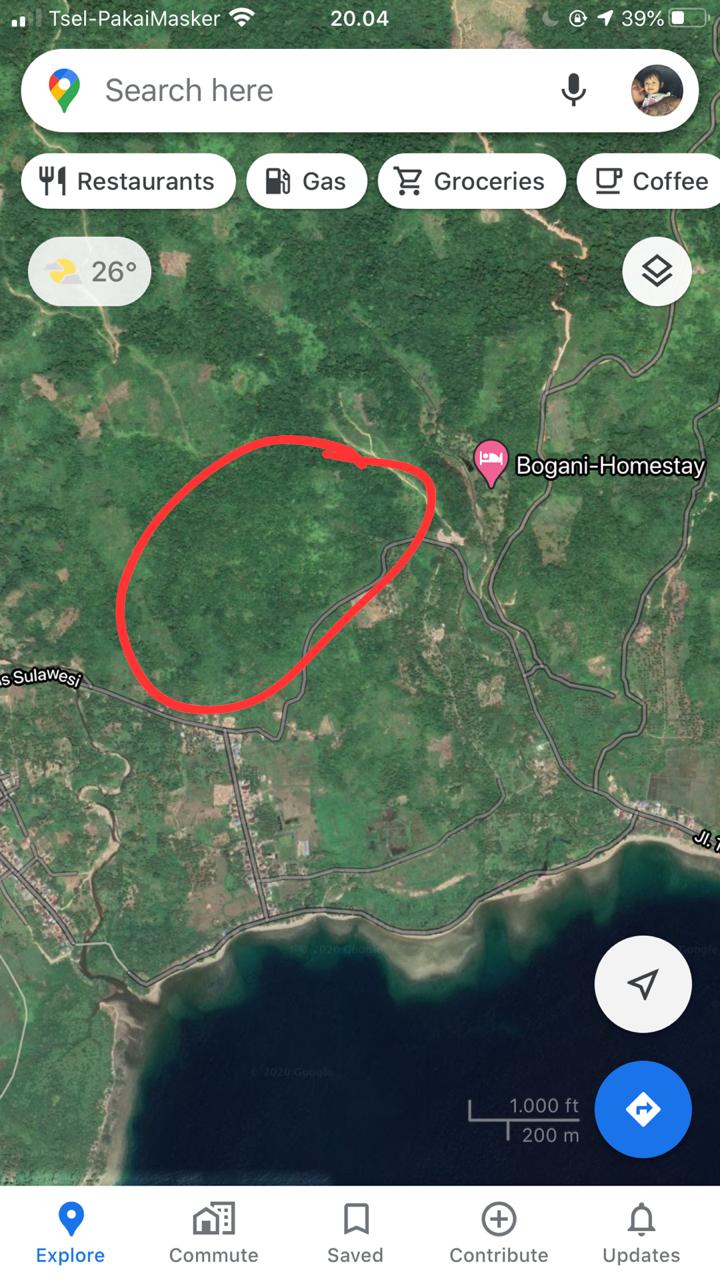Open the Bogani-Homestay map pin
This screenshot has height=1280, width=720.
(x=490, y=461)
